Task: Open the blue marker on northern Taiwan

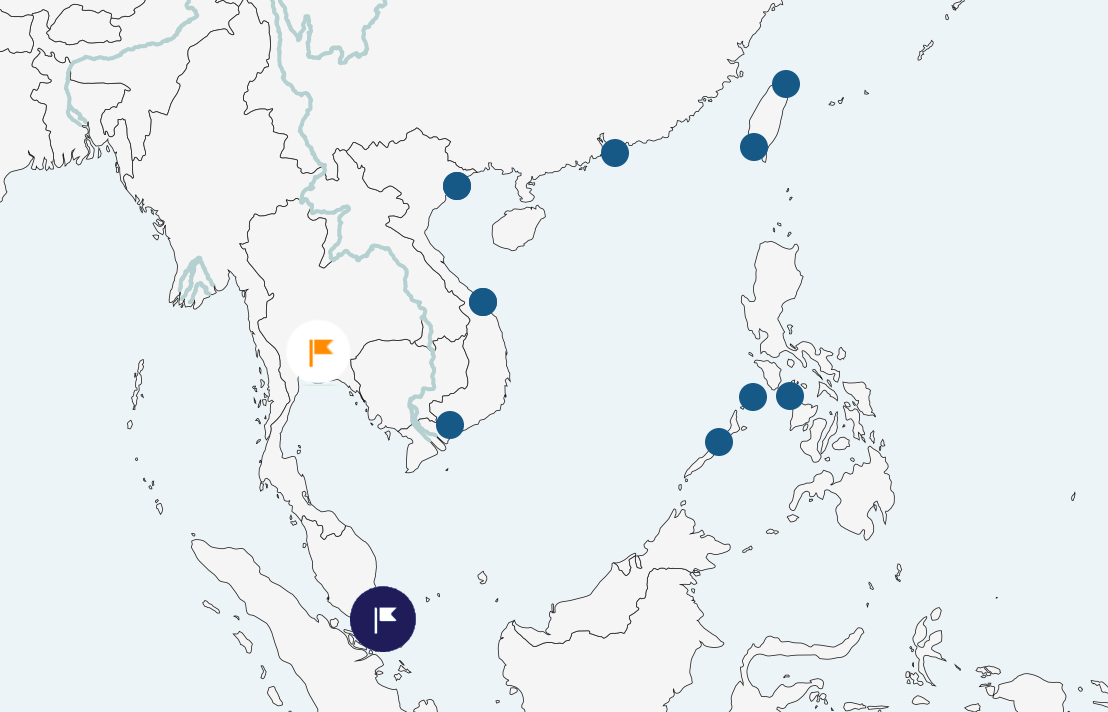Action: (786, 84)
